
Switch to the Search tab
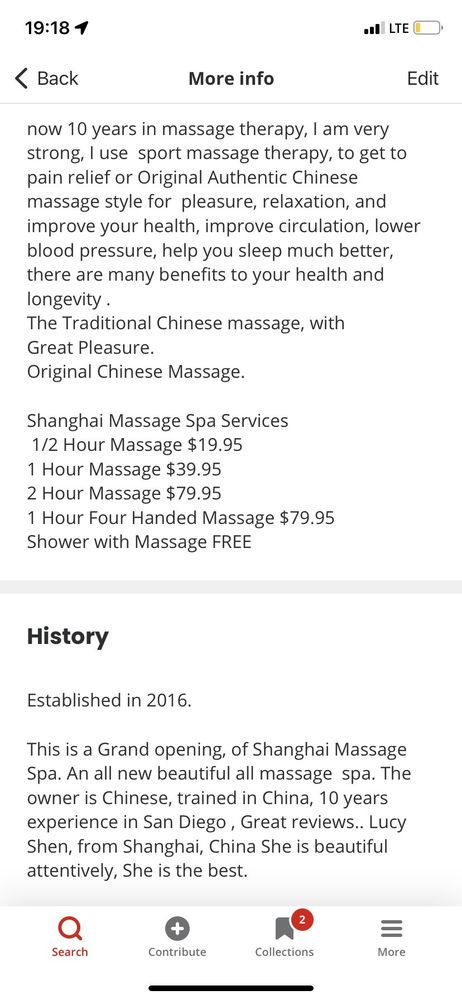[70, 936]
